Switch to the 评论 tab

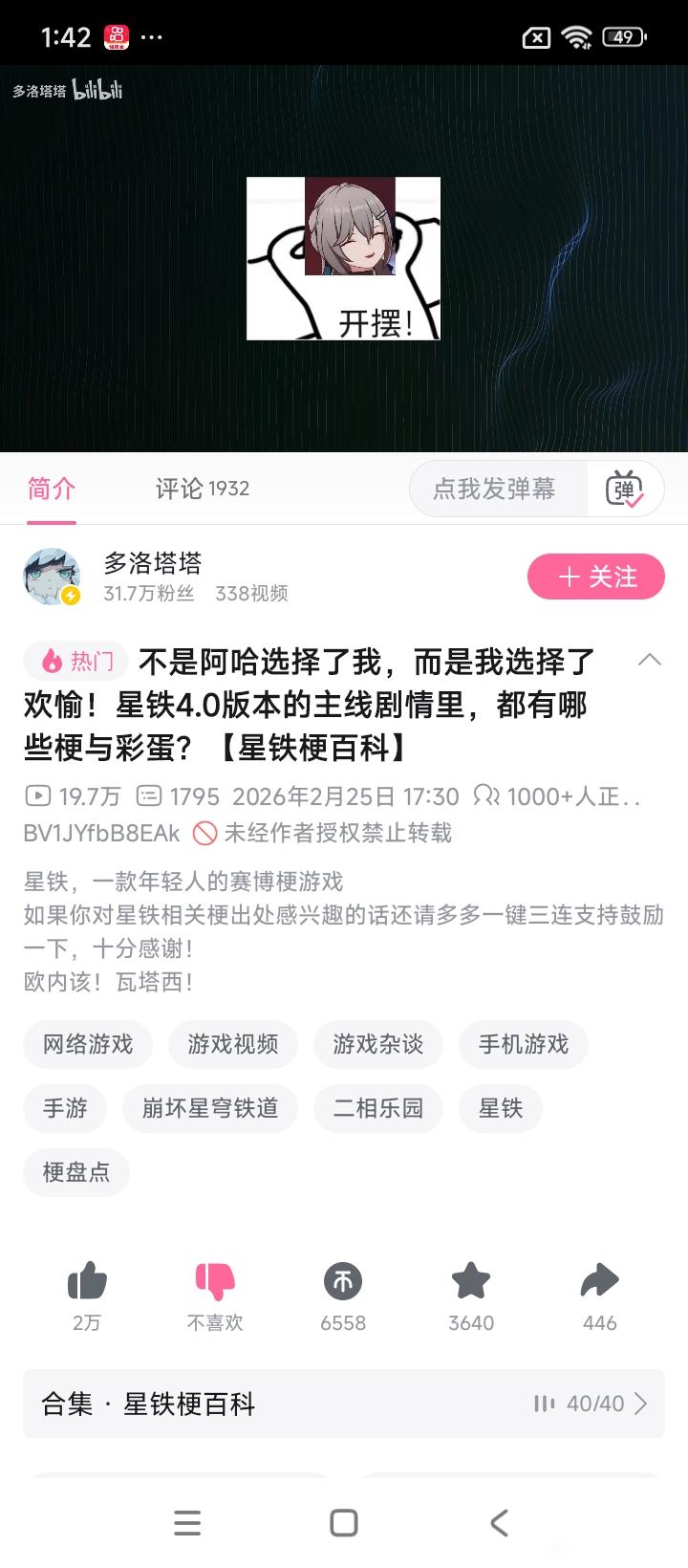click(202, 489)
